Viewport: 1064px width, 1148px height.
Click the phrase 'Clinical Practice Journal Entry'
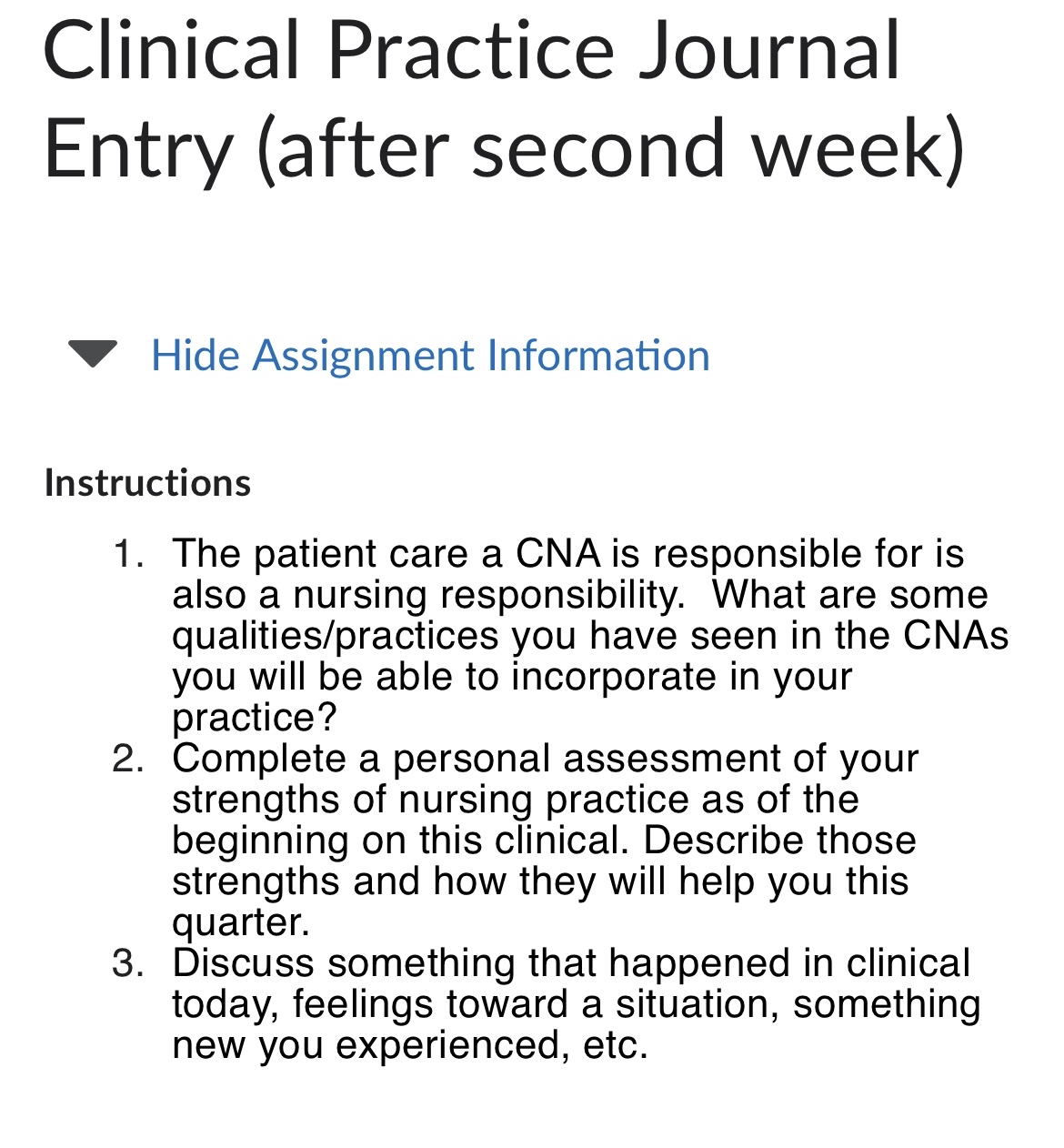473,50
